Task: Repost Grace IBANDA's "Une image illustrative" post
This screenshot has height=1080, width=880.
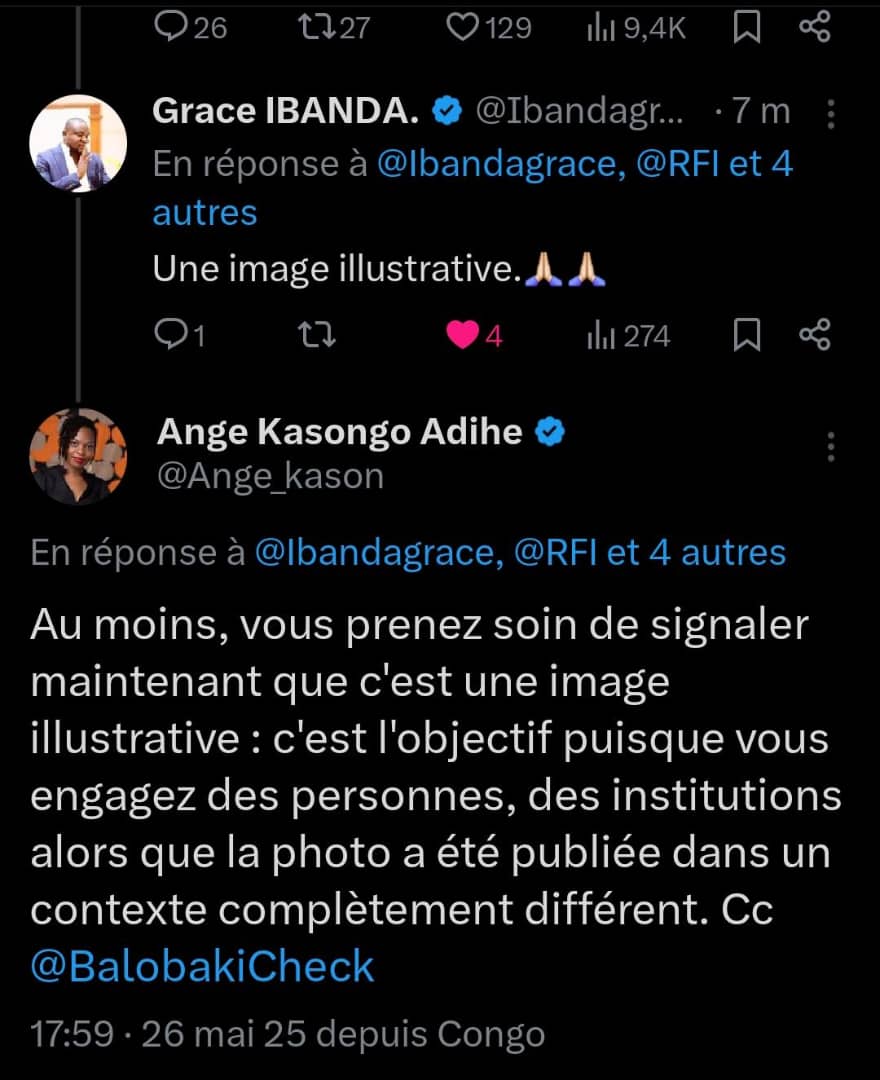Action: click(x=319, y=336)
